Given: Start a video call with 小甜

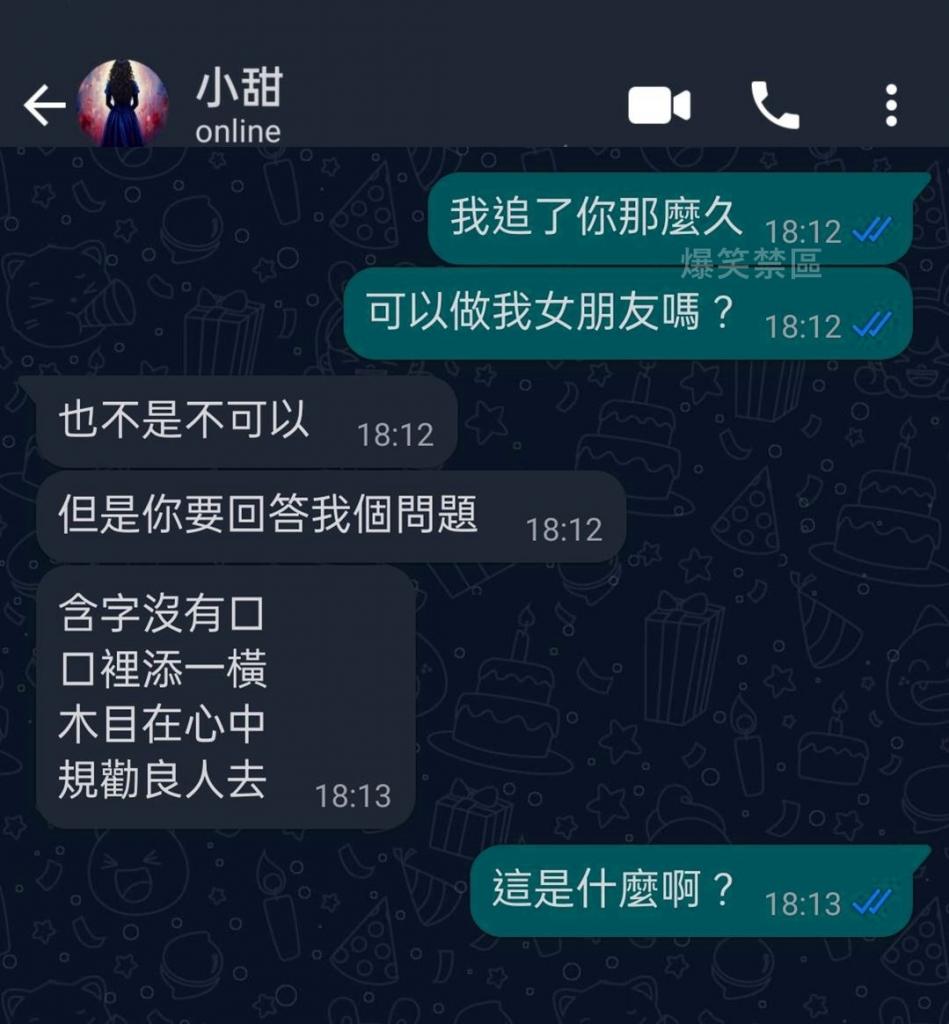Looking at the screenshot, I should [x=659, y=105].
